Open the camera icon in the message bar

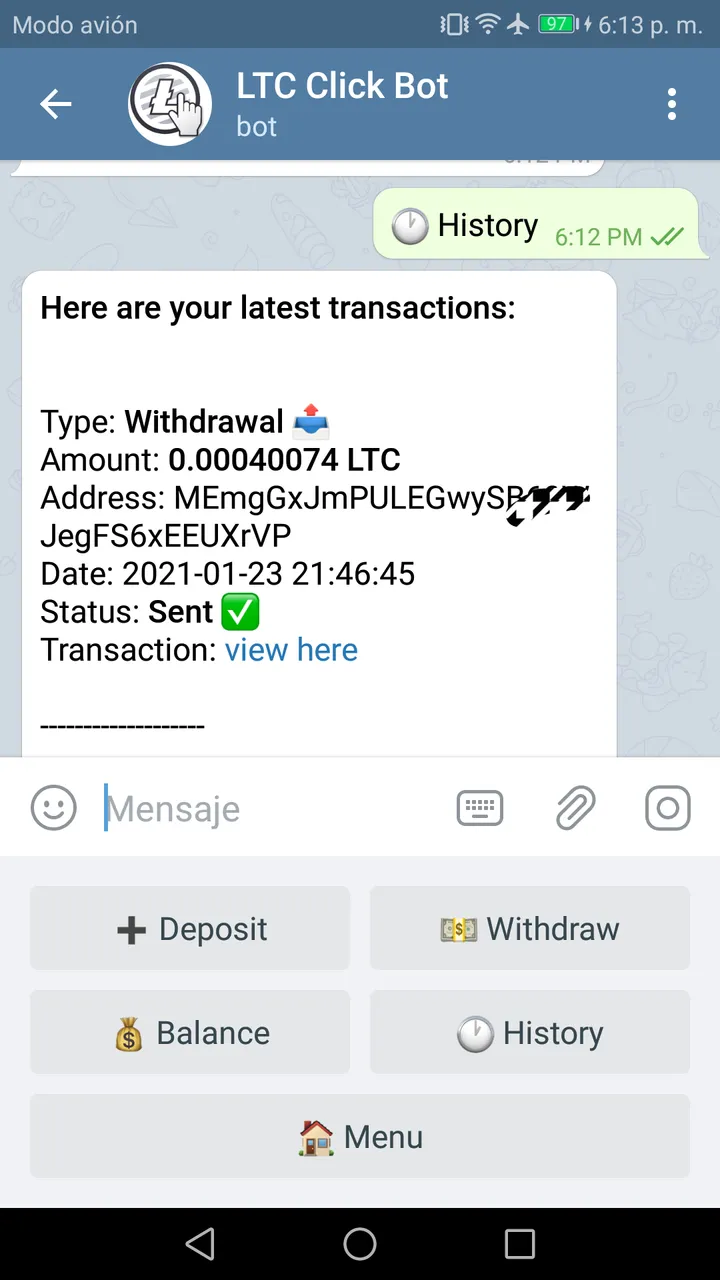667,808
